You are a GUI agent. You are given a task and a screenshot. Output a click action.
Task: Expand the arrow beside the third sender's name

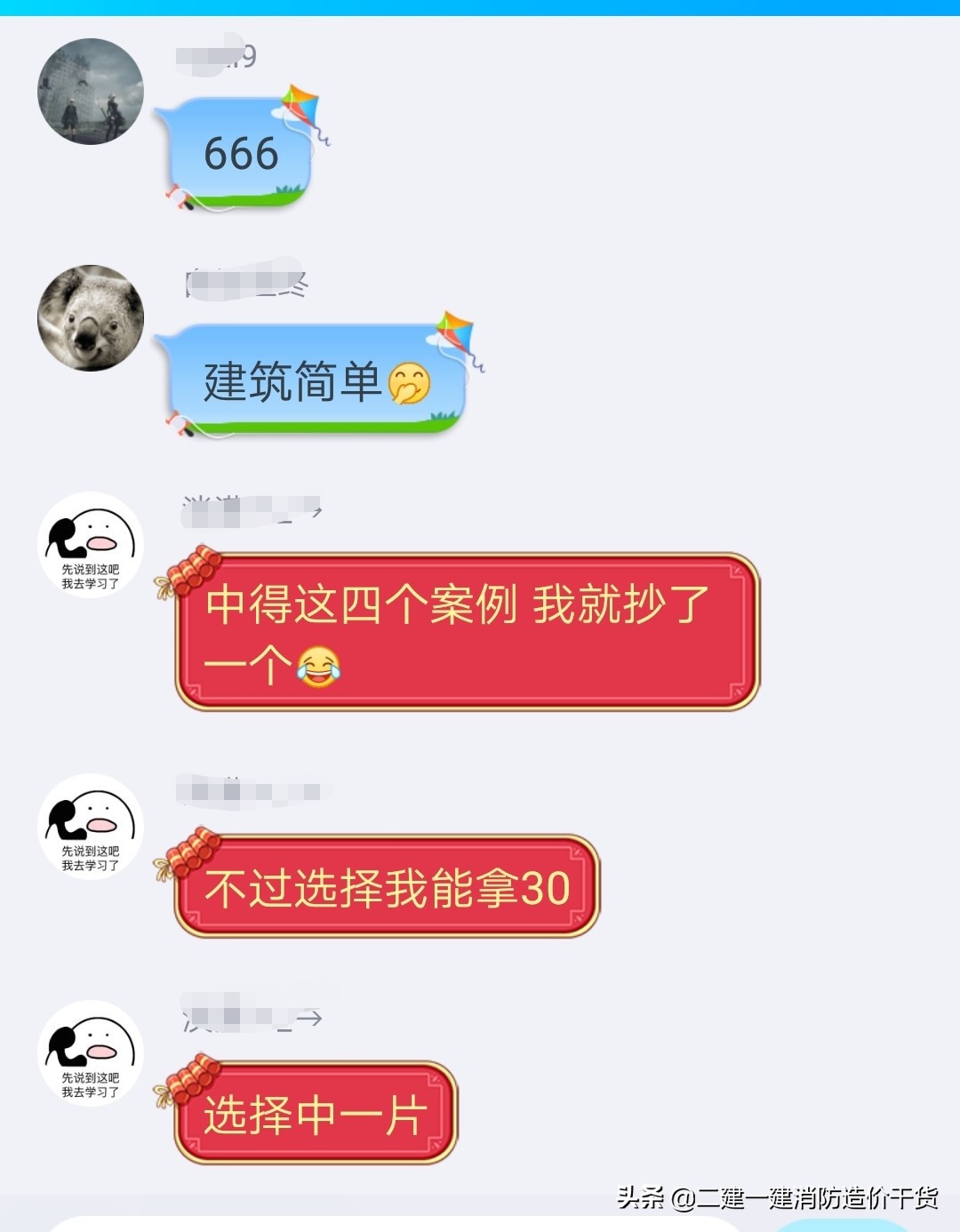pyautogui.click(x=316, y=514)
